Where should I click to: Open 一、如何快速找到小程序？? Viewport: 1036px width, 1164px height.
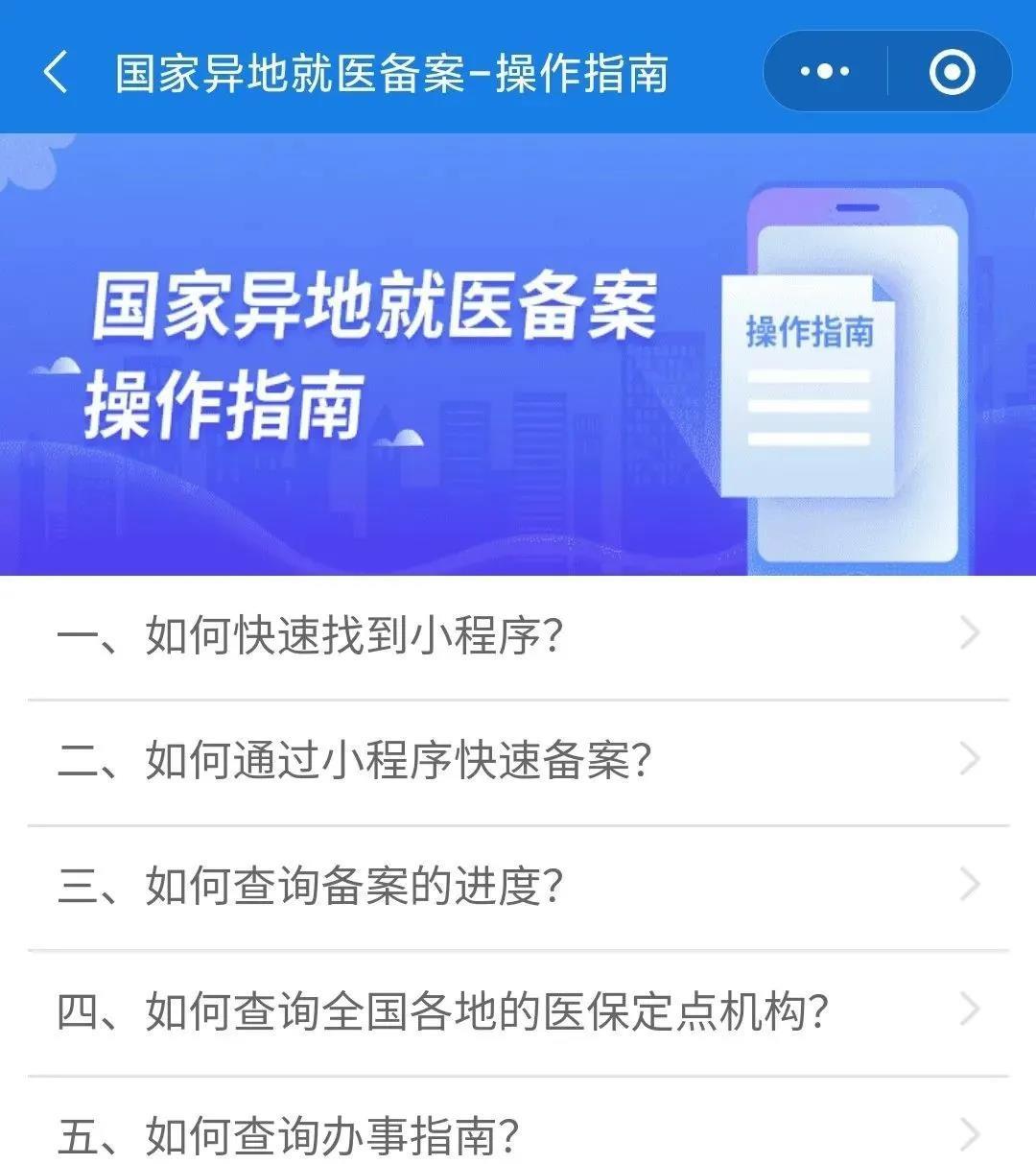point(518,635)
